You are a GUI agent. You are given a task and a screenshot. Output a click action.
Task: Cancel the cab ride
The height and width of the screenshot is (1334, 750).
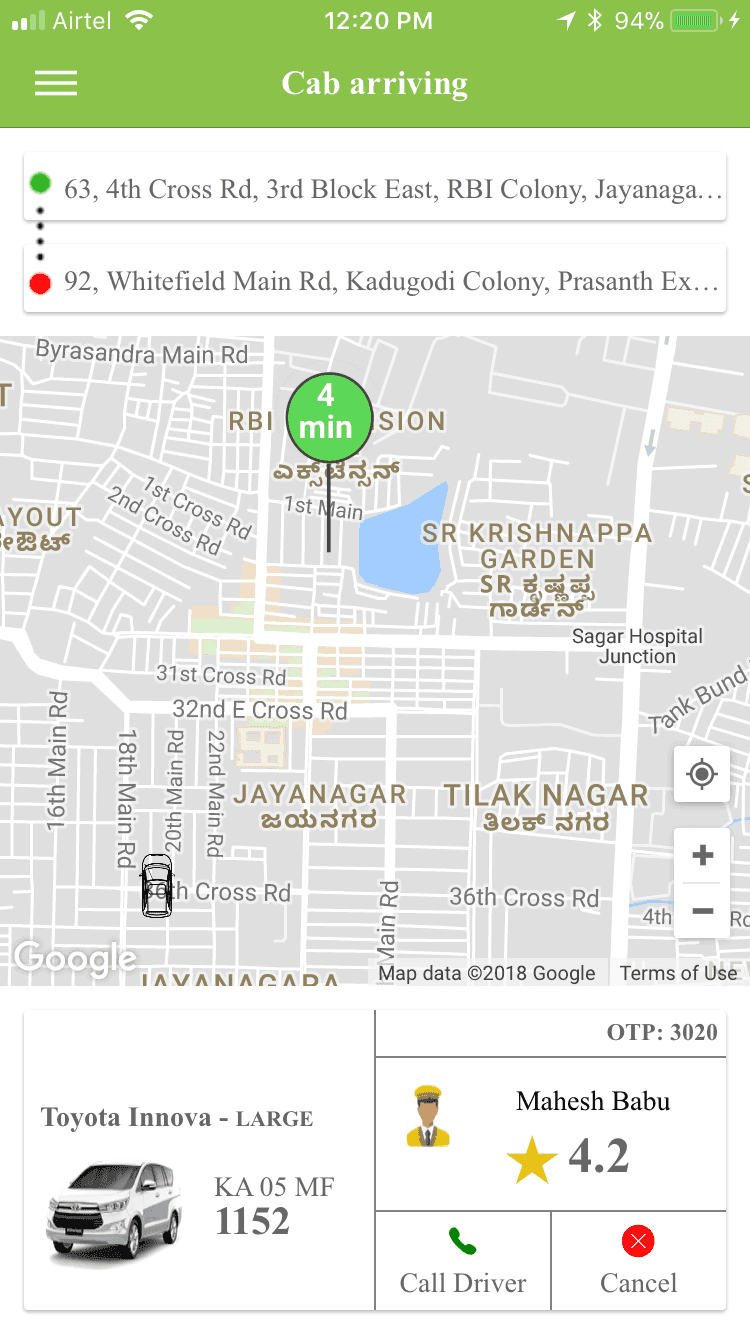tap(638, 1261)
